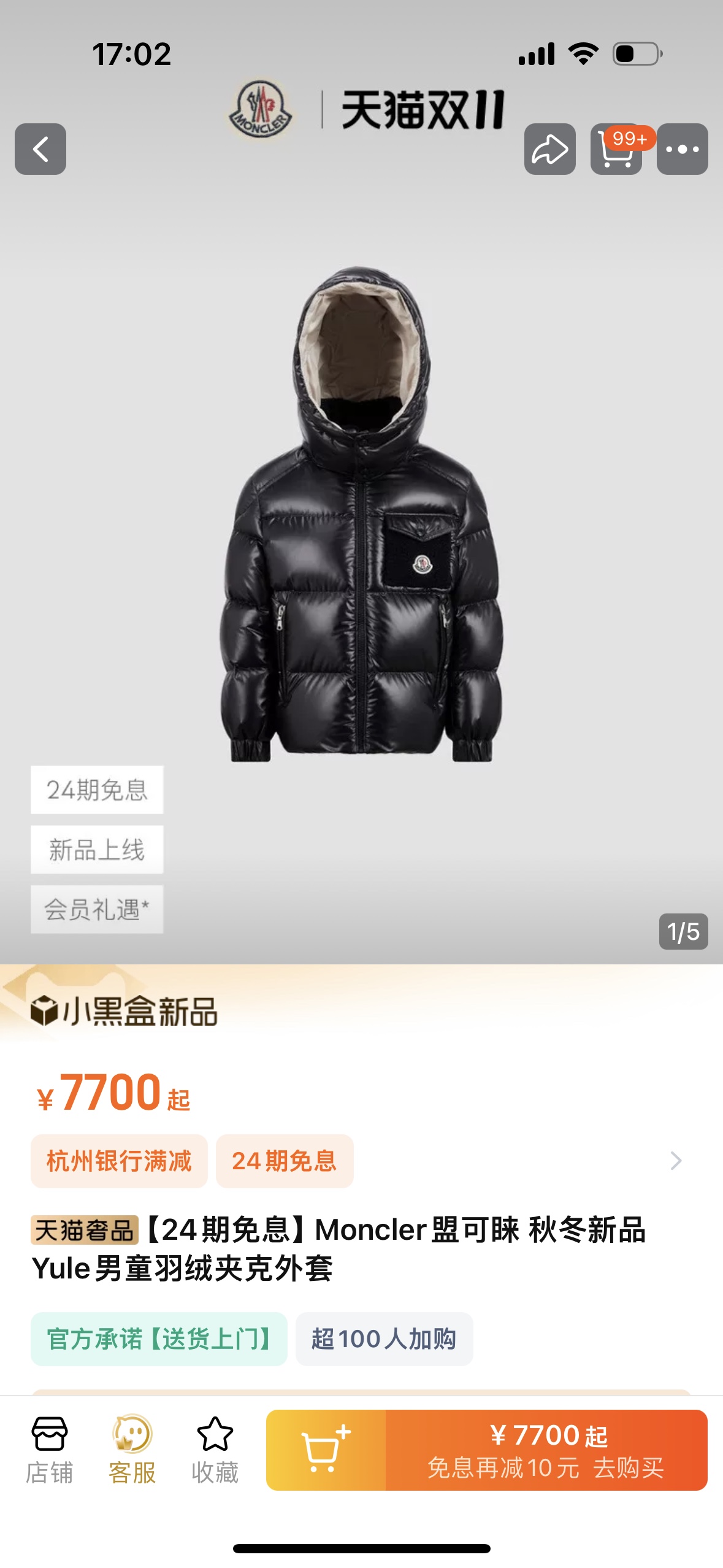Open the 杭州银行满减 discount chip

point(119,1161)
